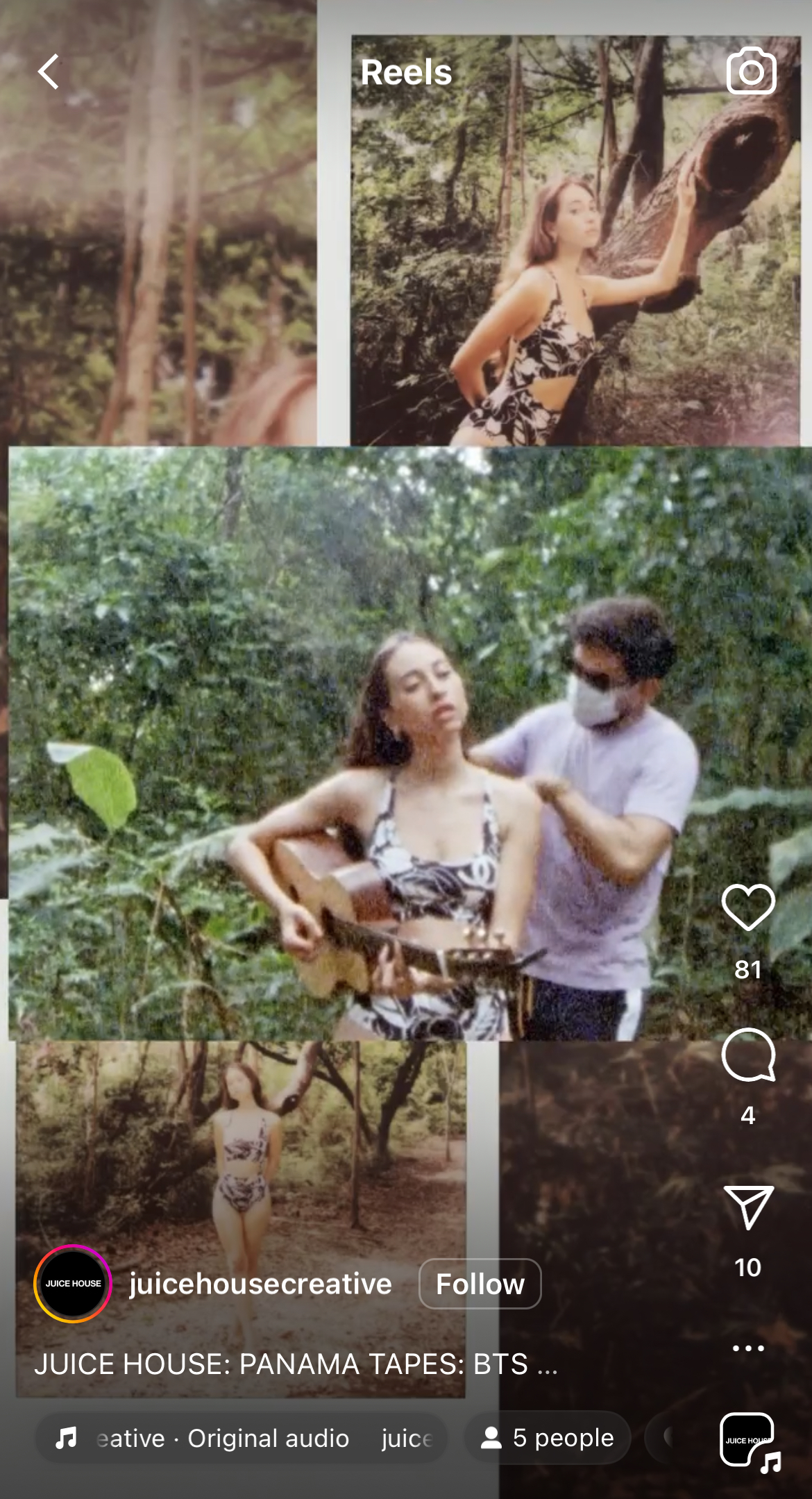The height and width of the screenshot is (1499, 812).
Task: Expand the JUICE HOUSE: PANAMA TAPES caption
Action: (x=296, y=1364)
